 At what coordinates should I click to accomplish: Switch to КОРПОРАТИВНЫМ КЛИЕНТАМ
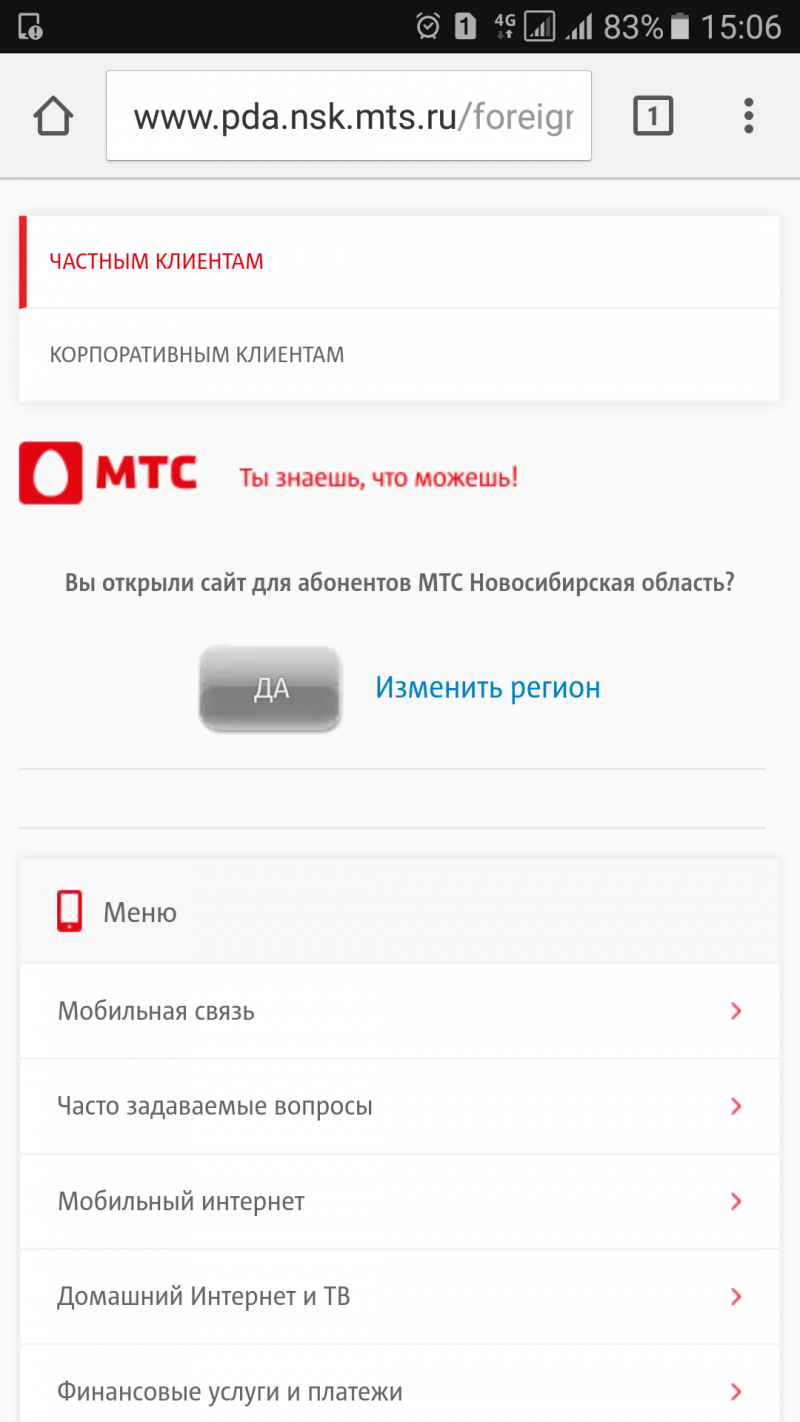(x=399, y=355)
